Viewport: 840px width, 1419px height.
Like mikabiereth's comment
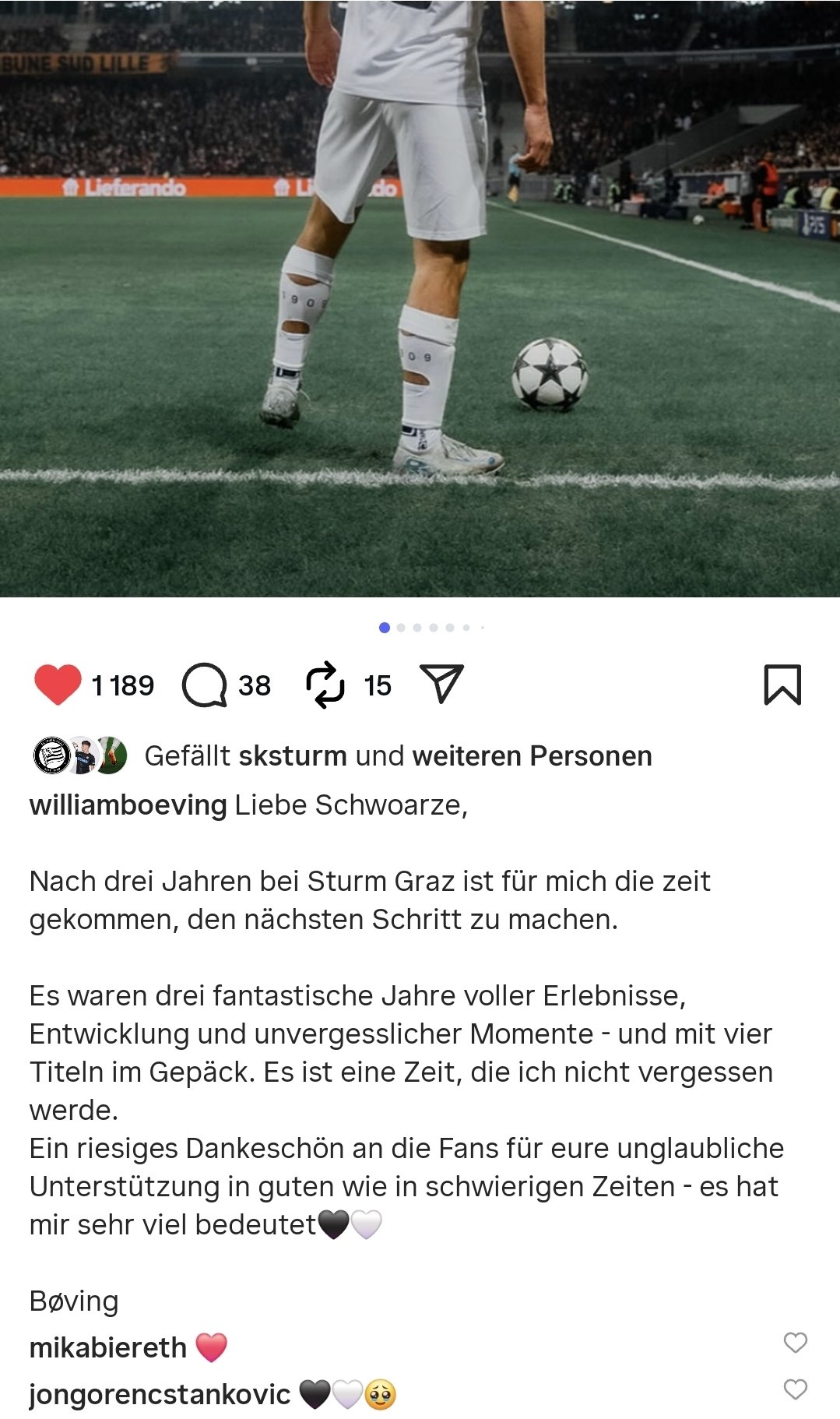point(795,1342)
